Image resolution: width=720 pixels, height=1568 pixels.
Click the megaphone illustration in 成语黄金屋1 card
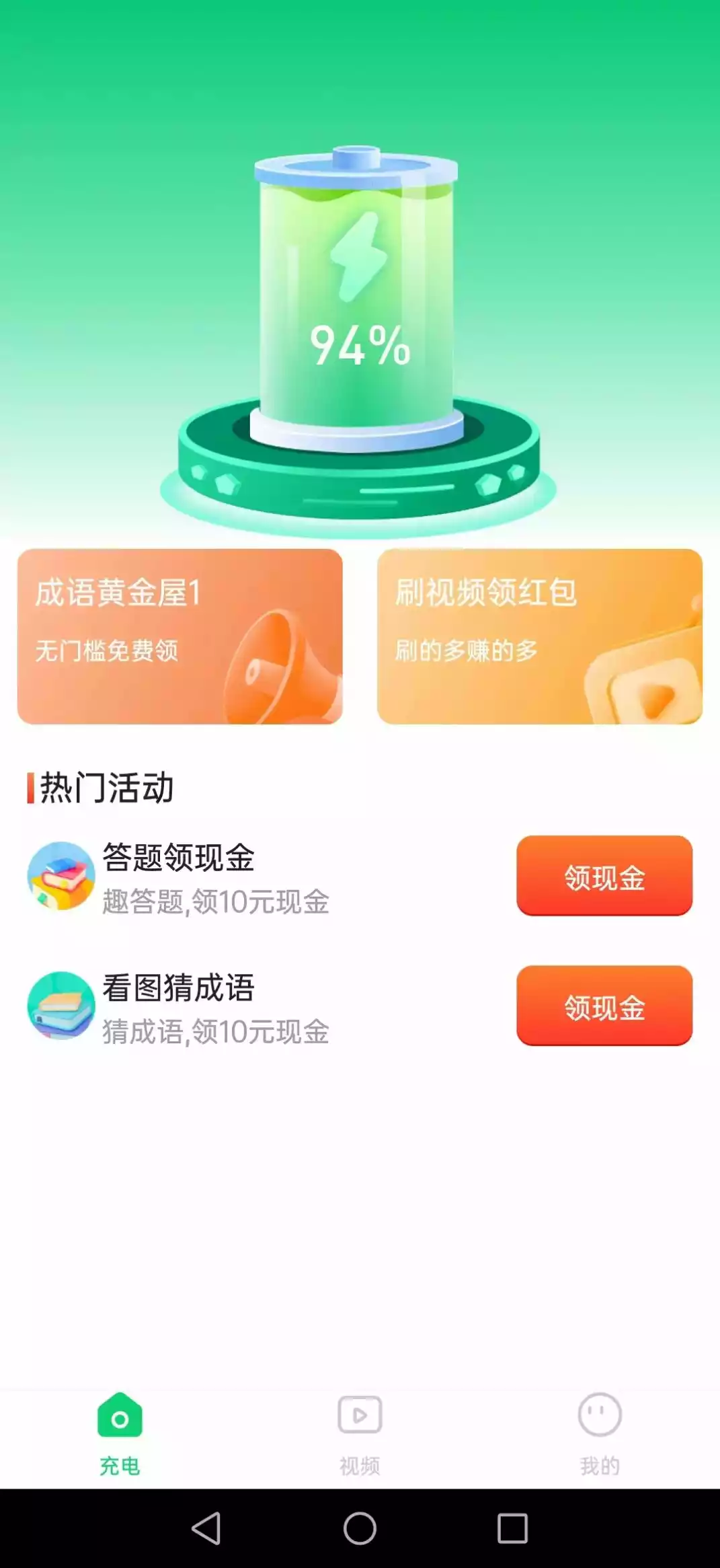click(x=269, y=666)
